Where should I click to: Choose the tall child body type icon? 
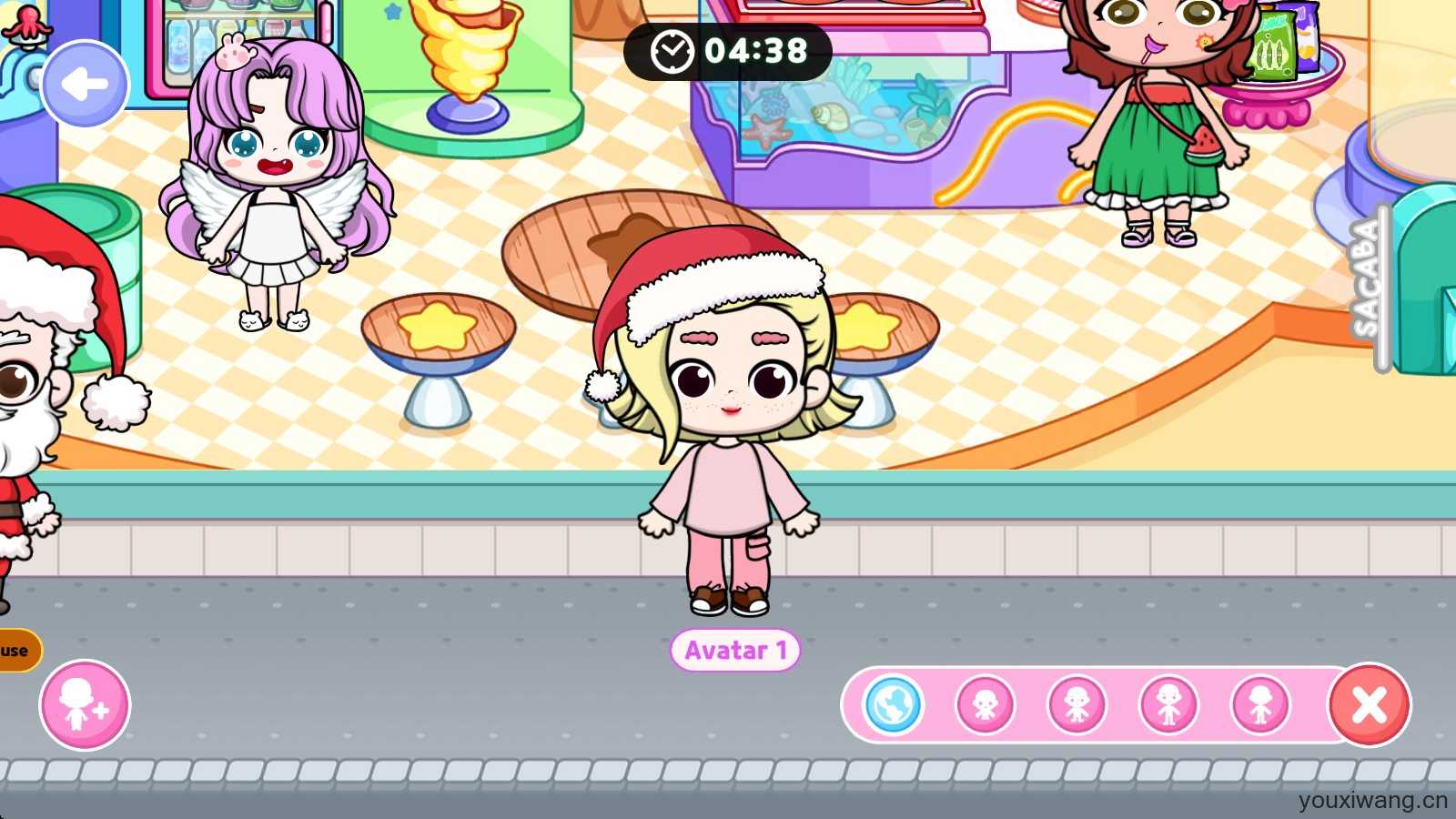tap(1168, 704)
